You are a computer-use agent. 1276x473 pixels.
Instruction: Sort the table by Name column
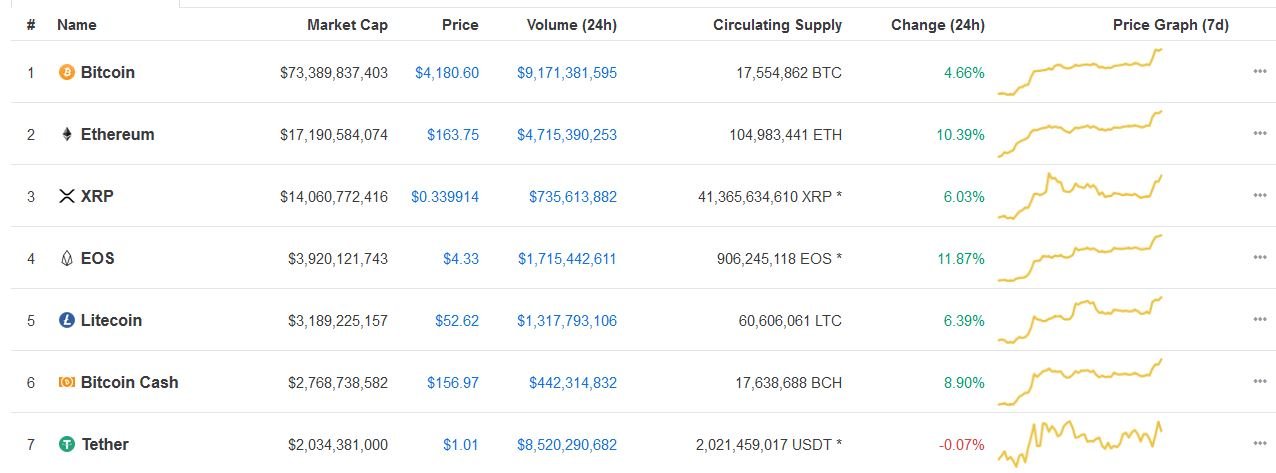pyautogui.click(x=76, y=25)
